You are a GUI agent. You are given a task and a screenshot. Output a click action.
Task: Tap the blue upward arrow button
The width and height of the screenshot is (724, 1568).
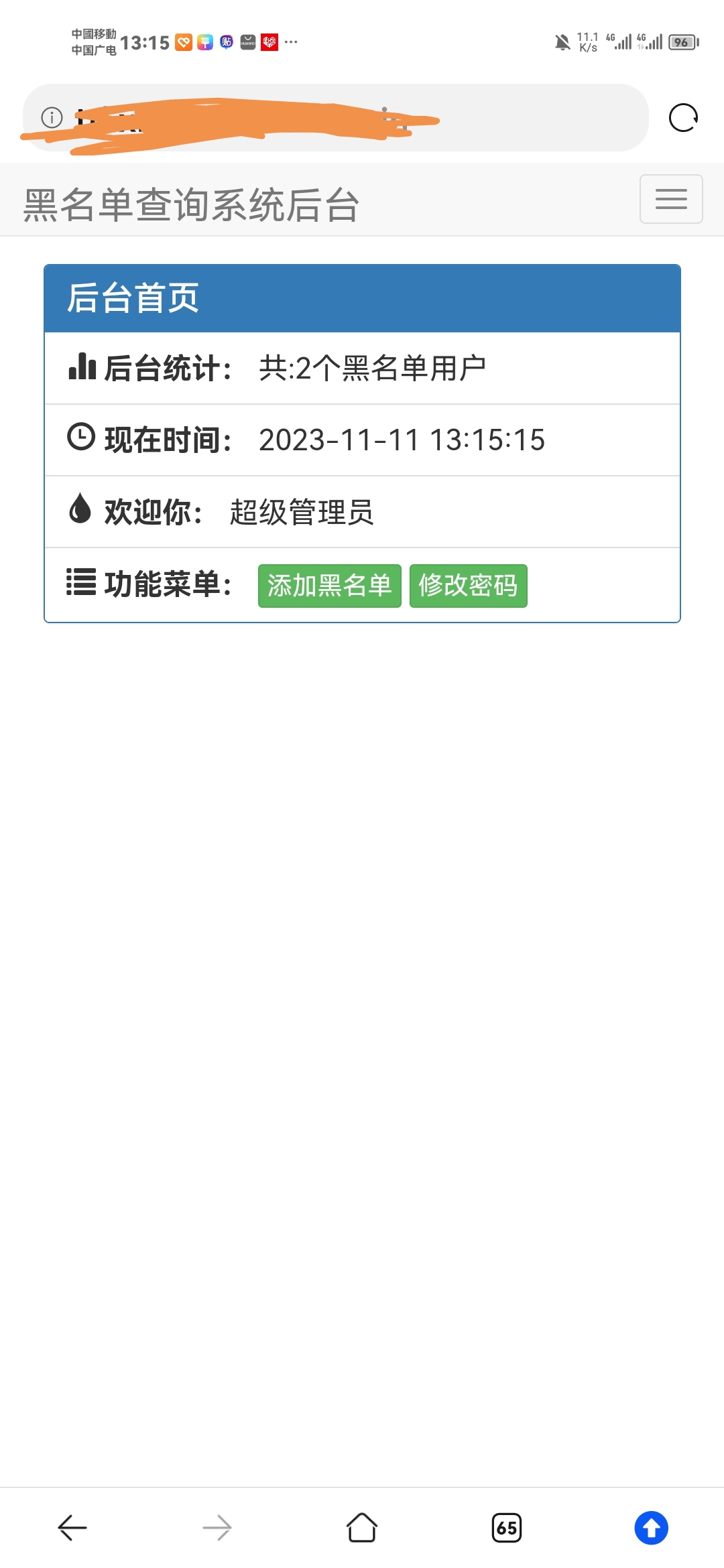651,1528
